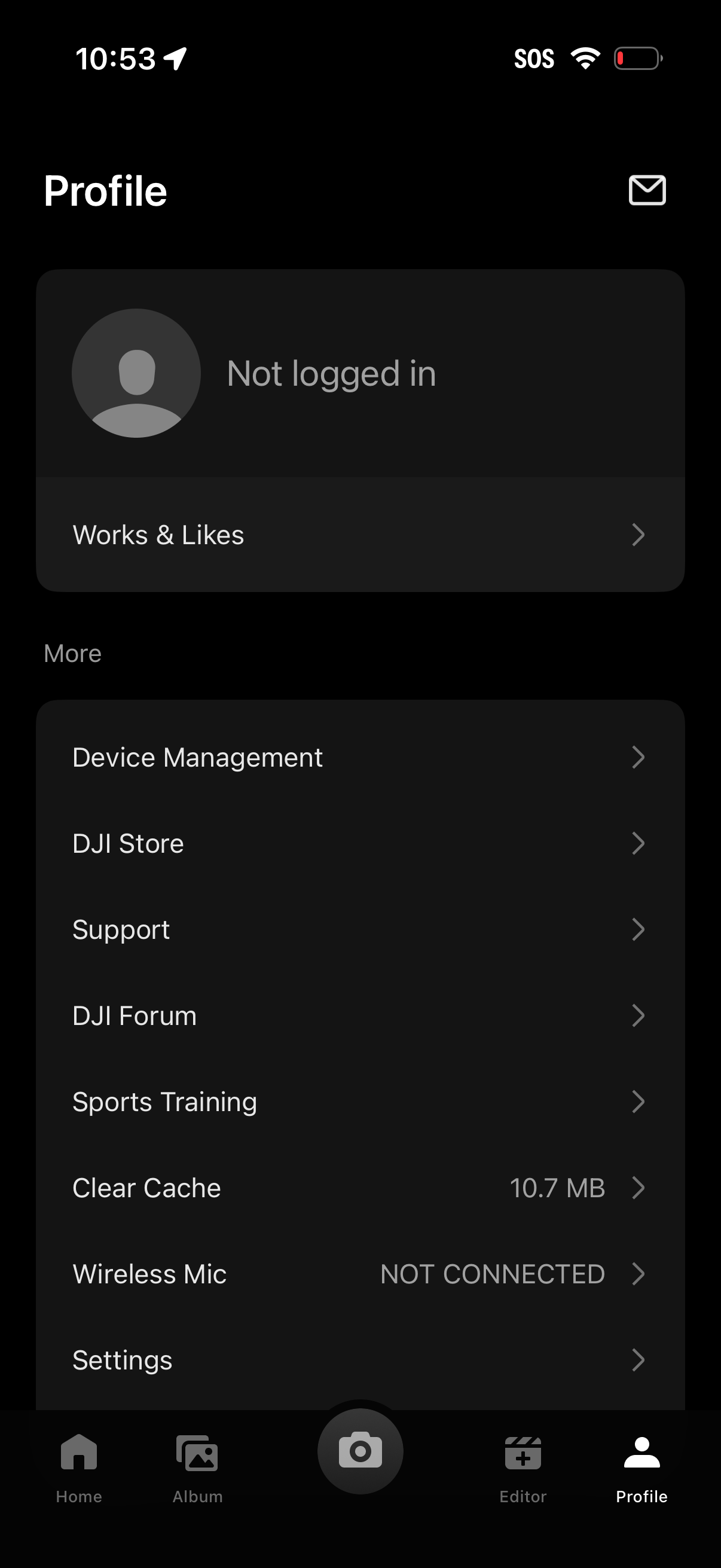The width and height of the screenshot is (721, 1568).
Task: Expand Works & Likes with its chevron
Action: pyautogui.click(x=638, y=535)
